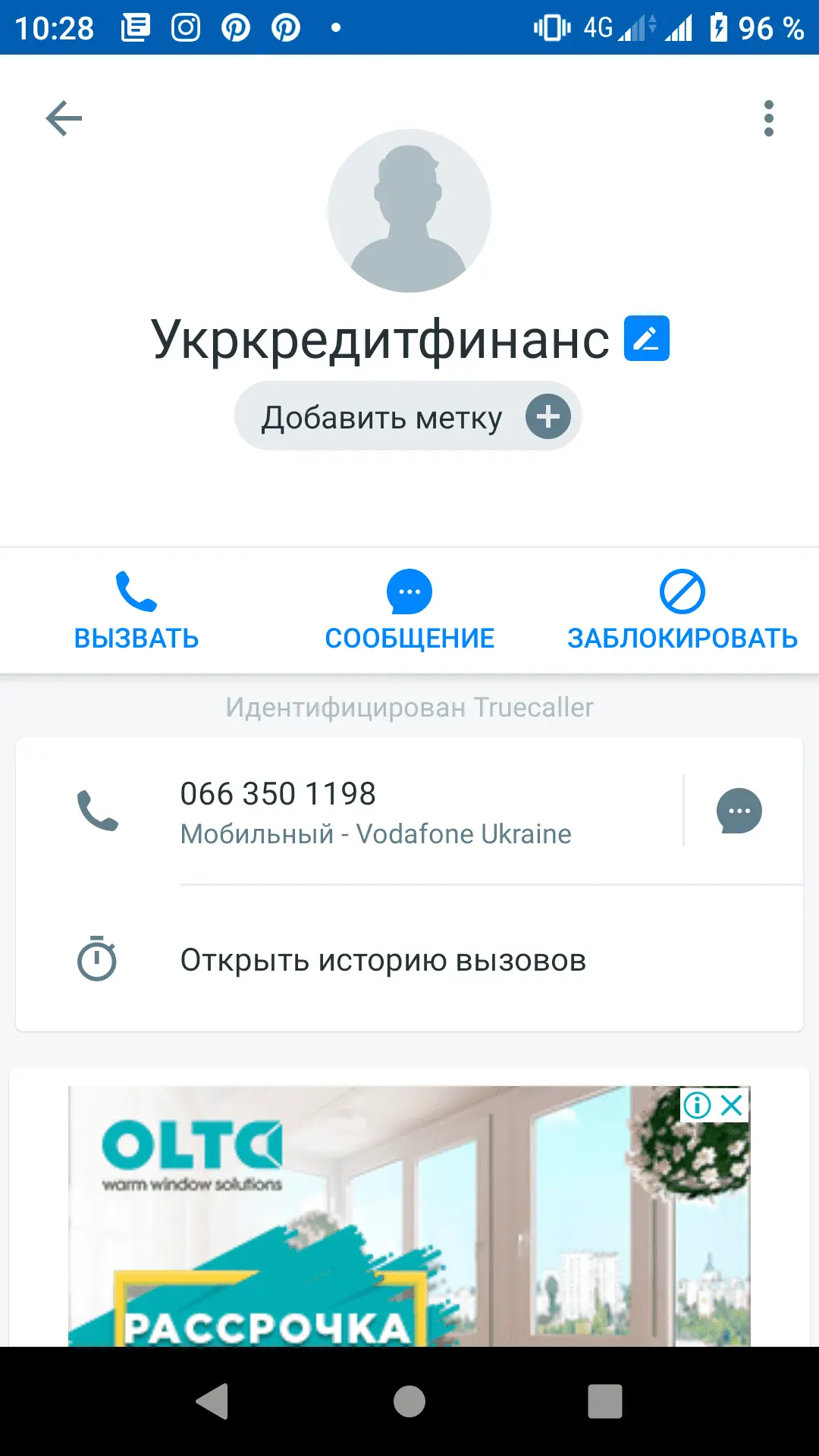Close the OLTA ad banner

[732, 1105]
